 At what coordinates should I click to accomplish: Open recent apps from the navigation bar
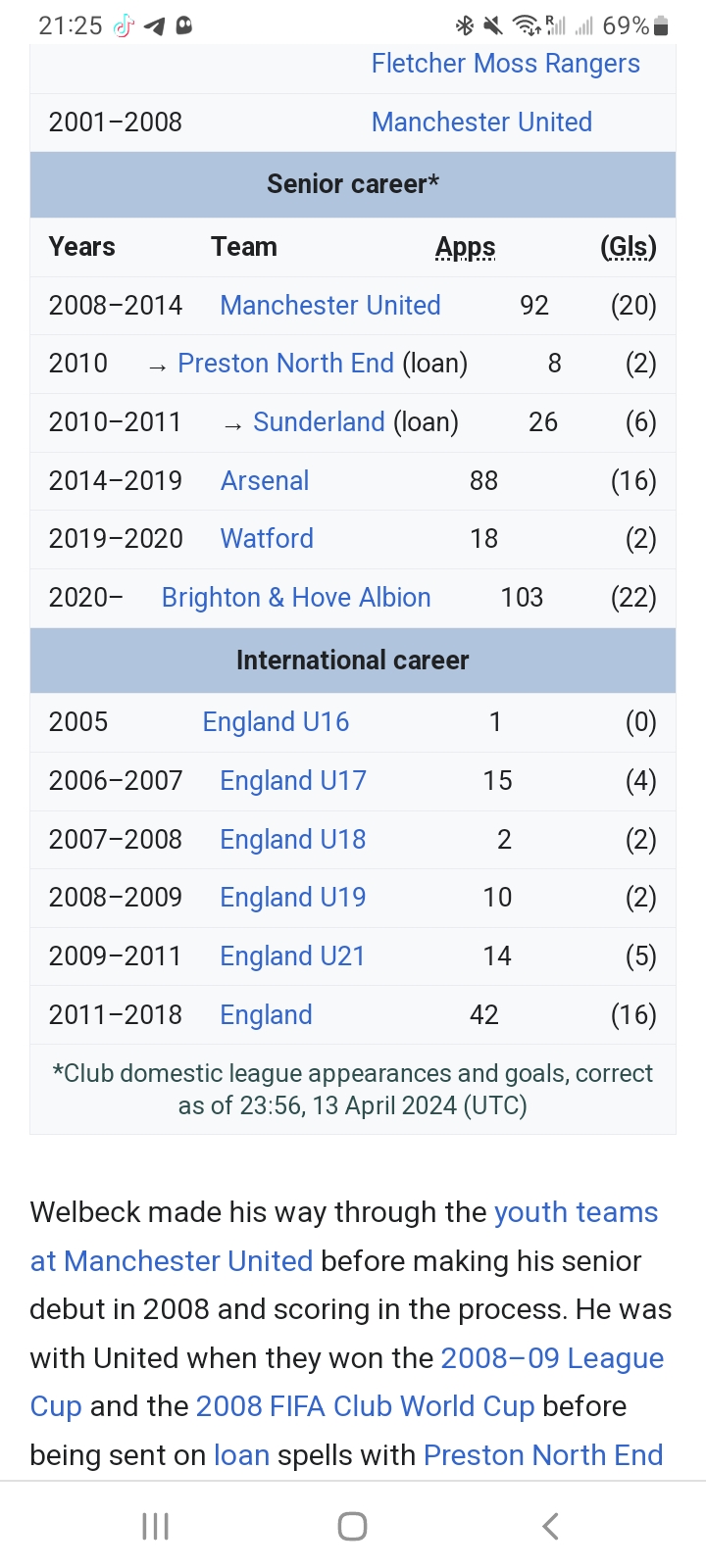pyautogui.click(x=155, y=1526)
